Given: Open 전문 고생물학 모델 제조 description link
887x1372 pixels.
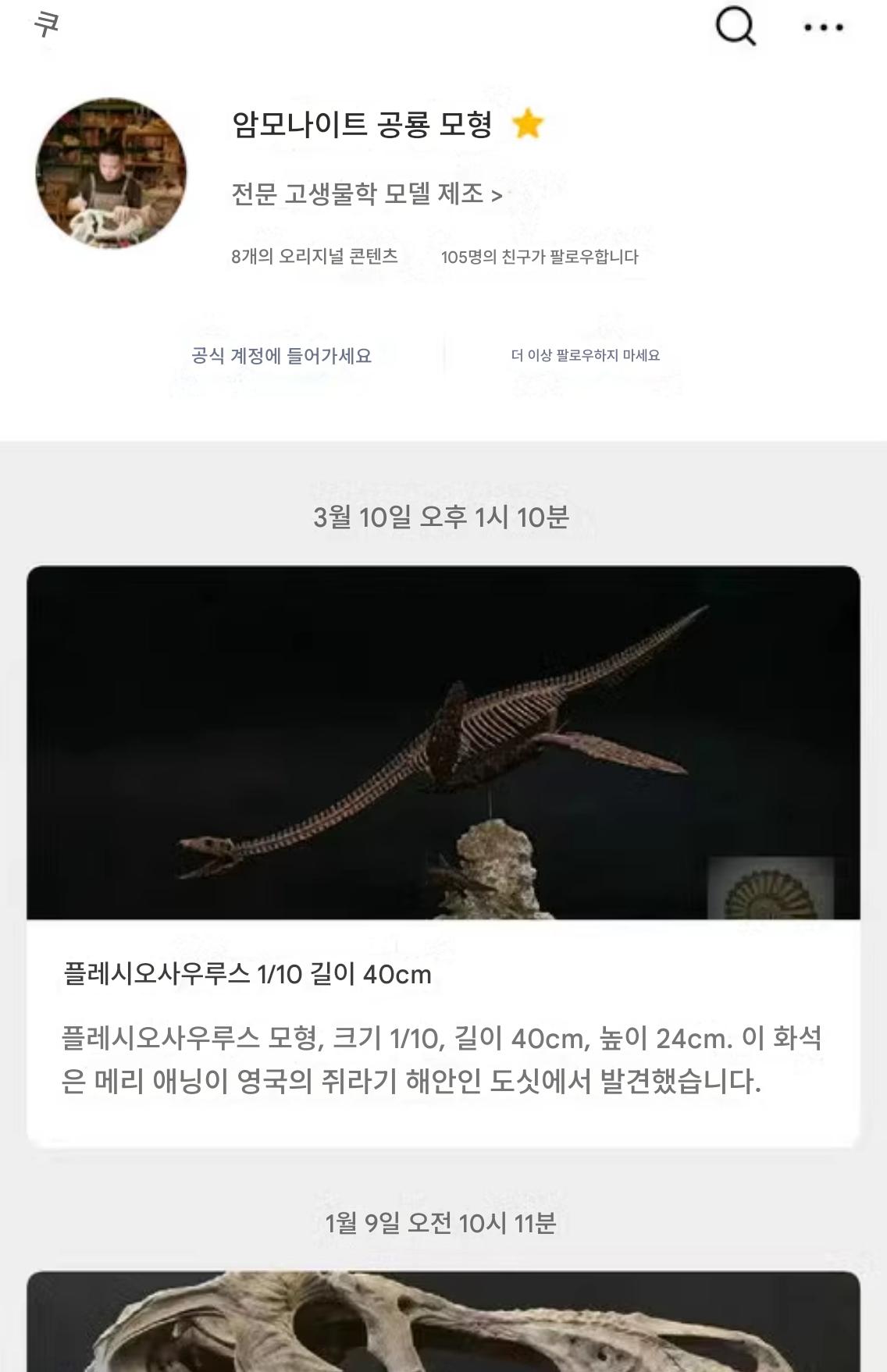Looking at the screenshot, I should pos(366,194).
